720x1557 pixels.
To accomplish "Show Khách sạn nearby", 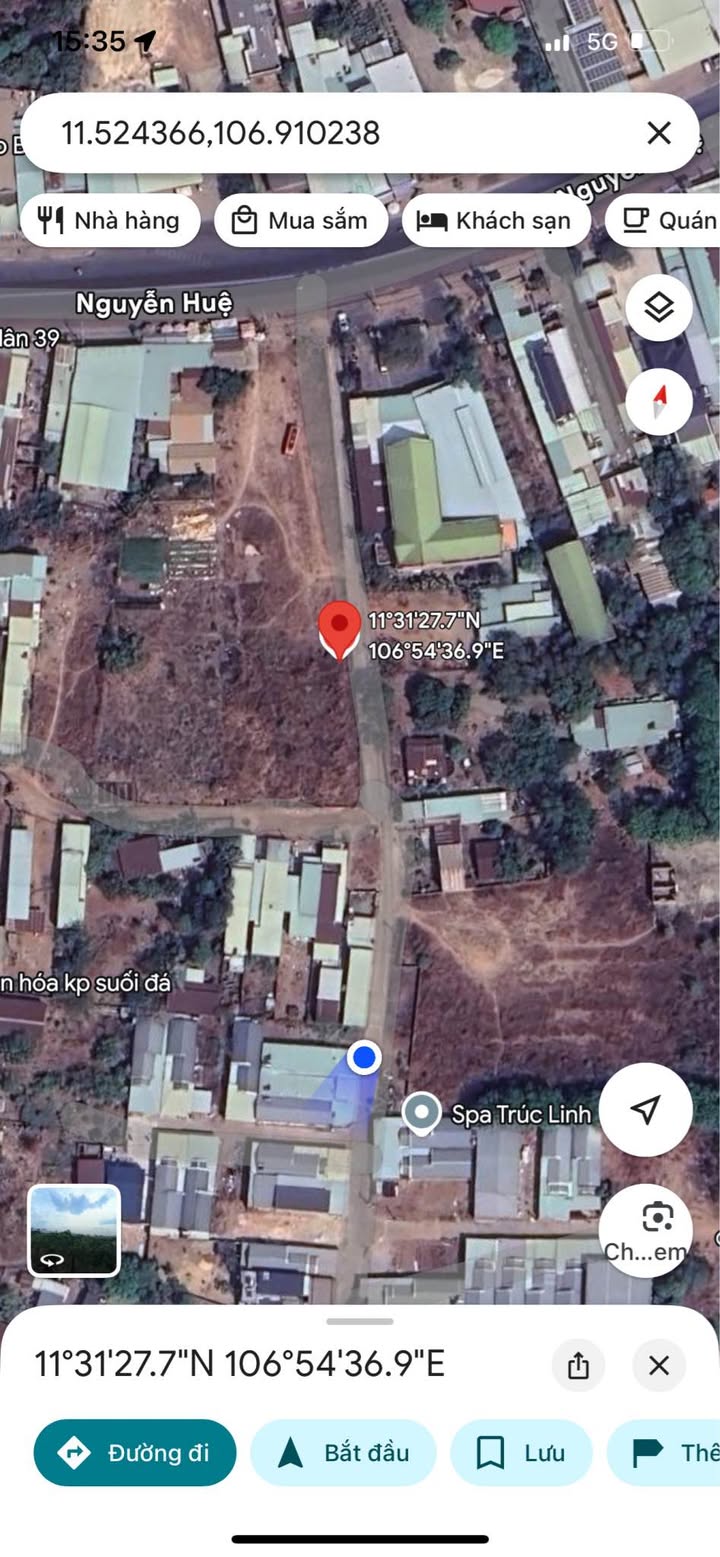I will pos(495,221).
